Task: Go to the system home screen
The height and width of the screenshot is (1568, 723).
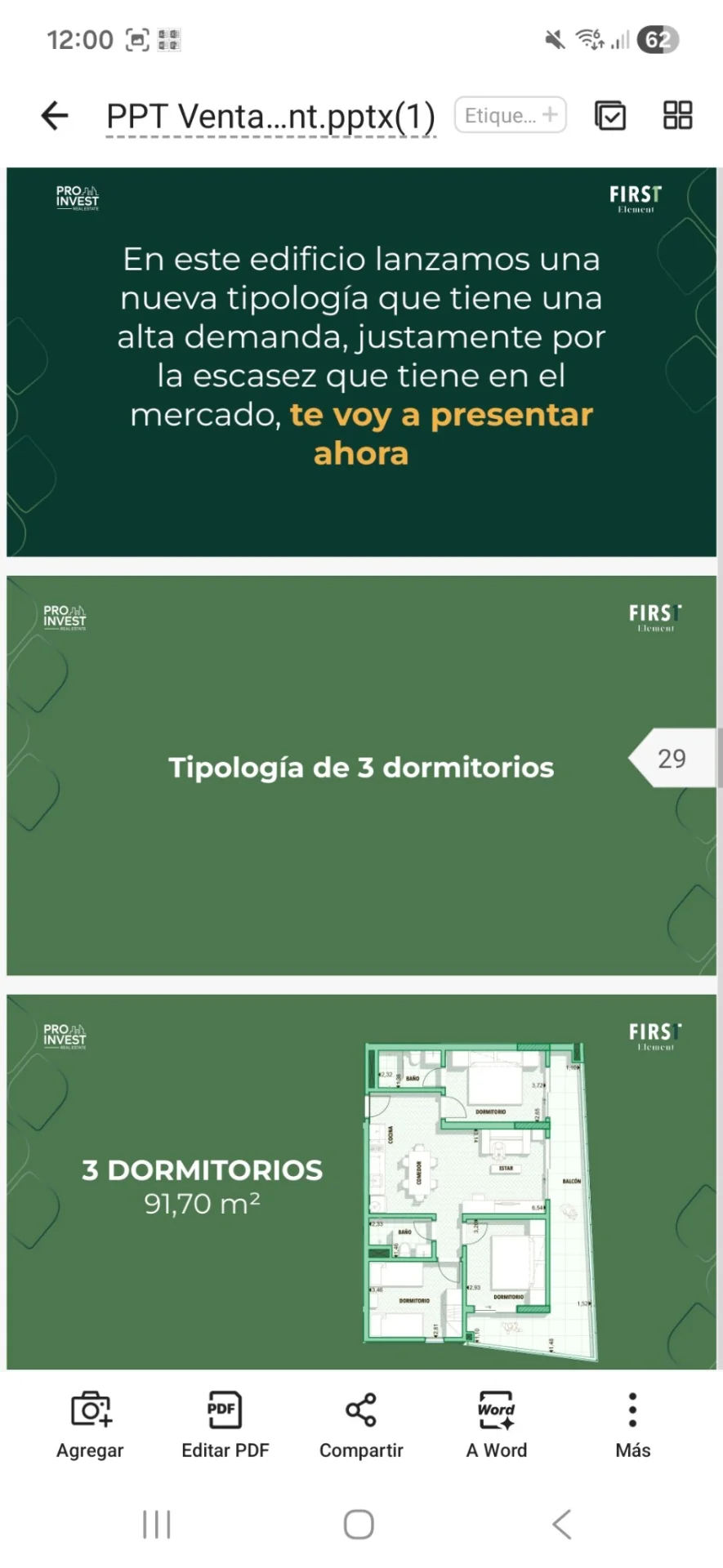Action: click(359, 1524)
